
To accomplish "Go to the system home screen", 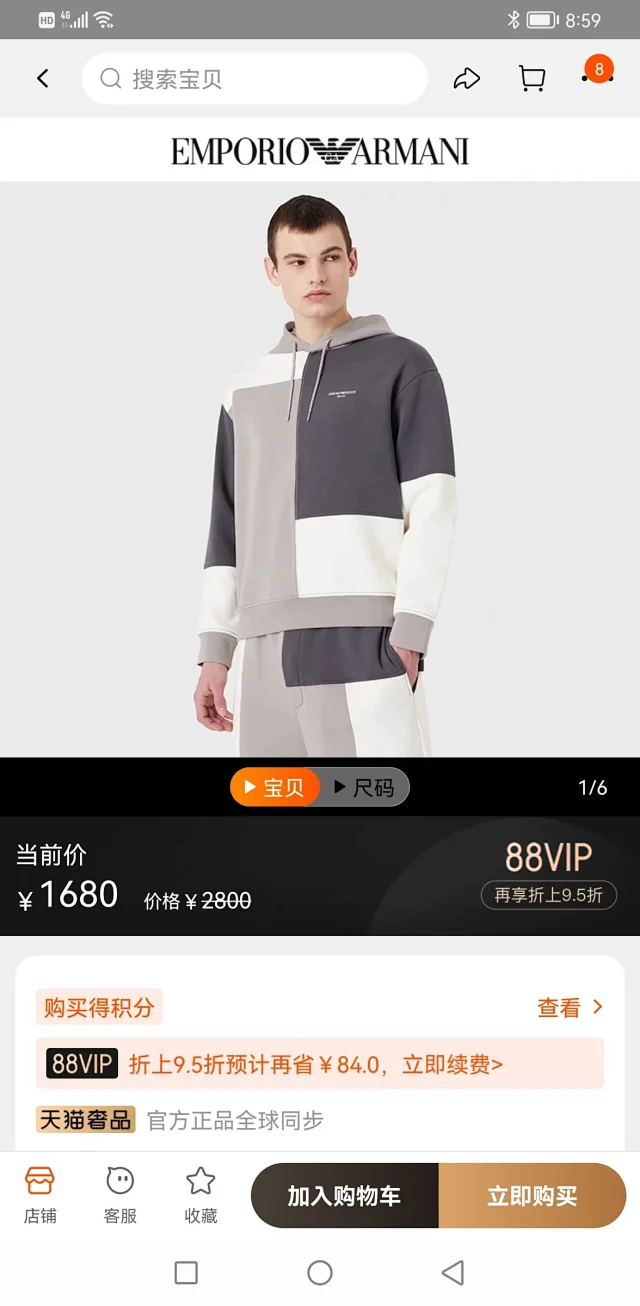I will click(320, 1272).
